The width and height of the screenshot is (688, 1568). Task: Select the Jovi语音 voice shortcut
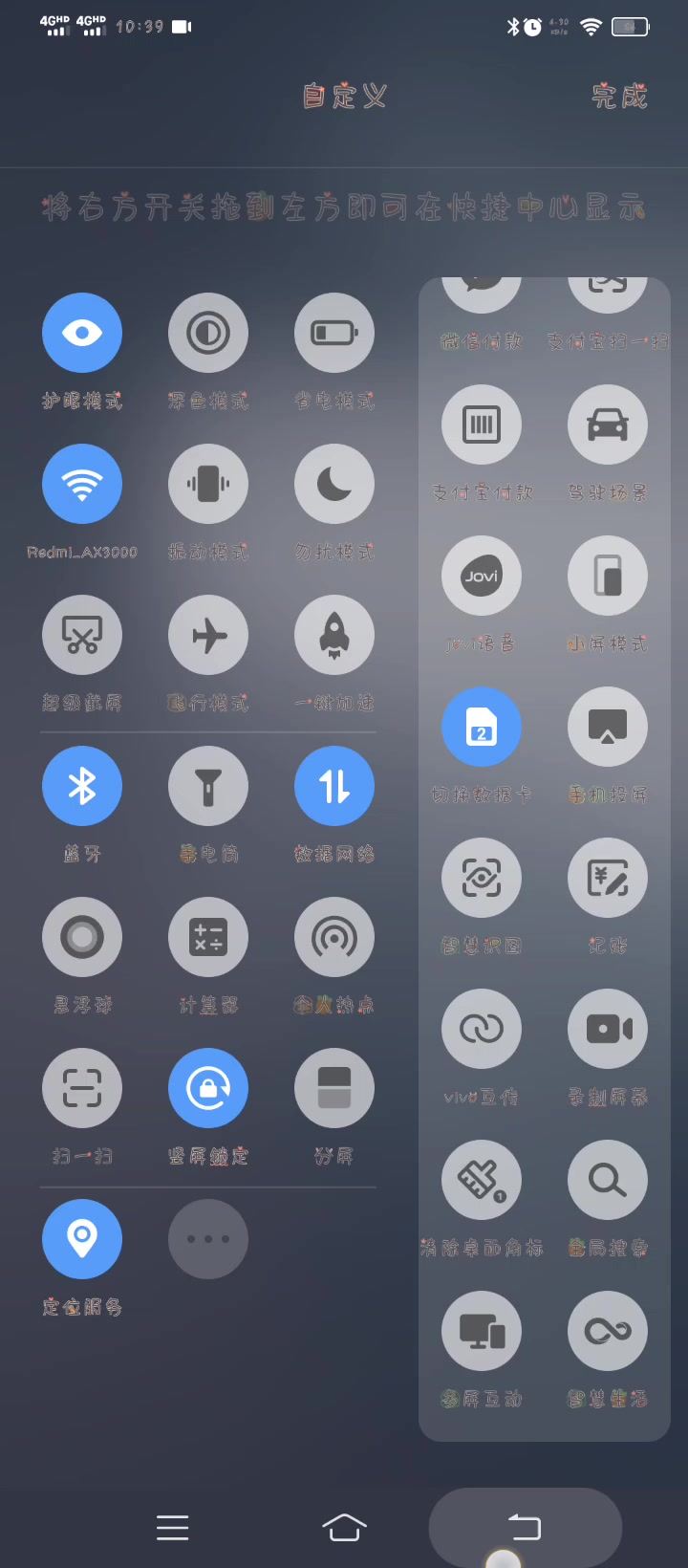click(482, 576)
